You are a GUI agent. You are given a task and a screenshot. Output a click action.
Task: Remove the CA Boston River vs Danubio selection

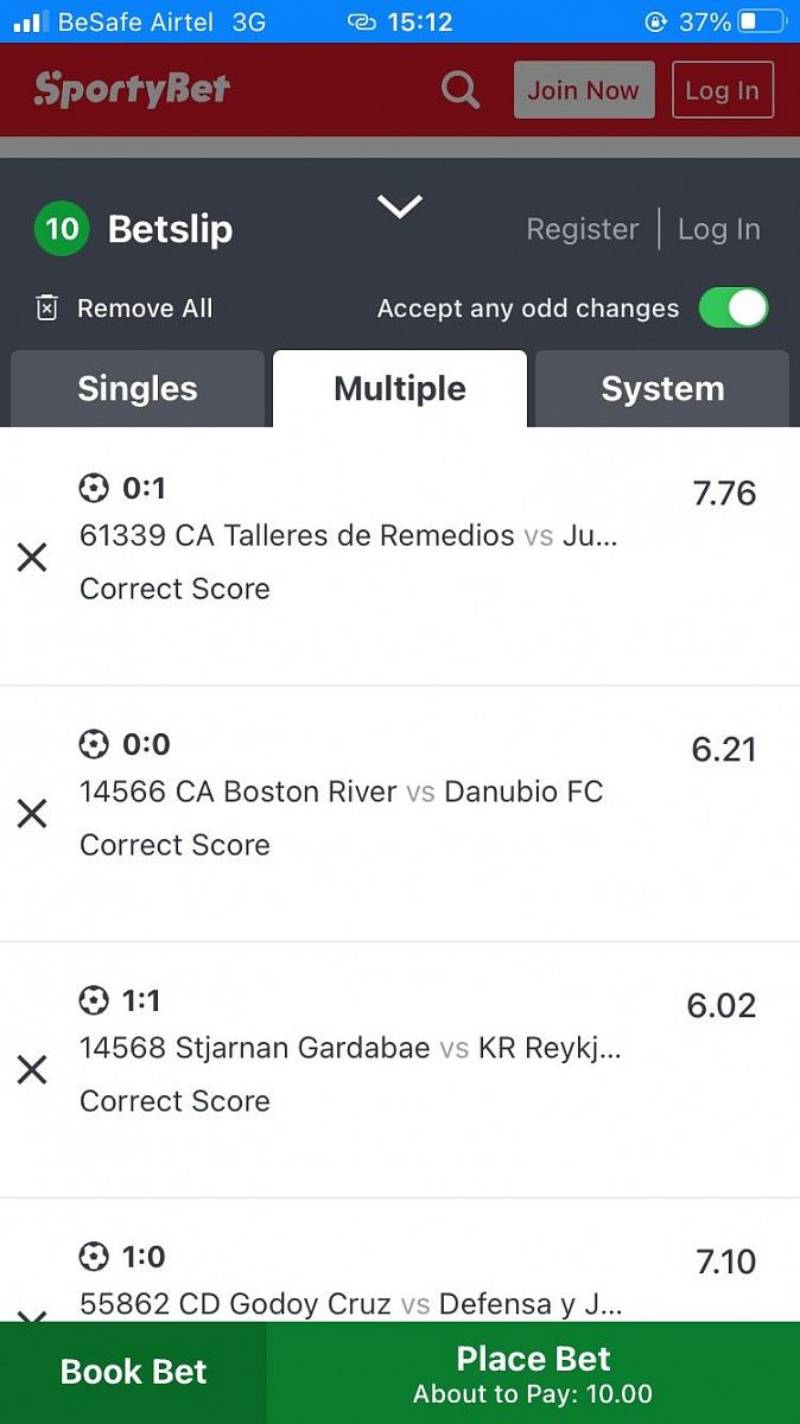pos(32,813)
